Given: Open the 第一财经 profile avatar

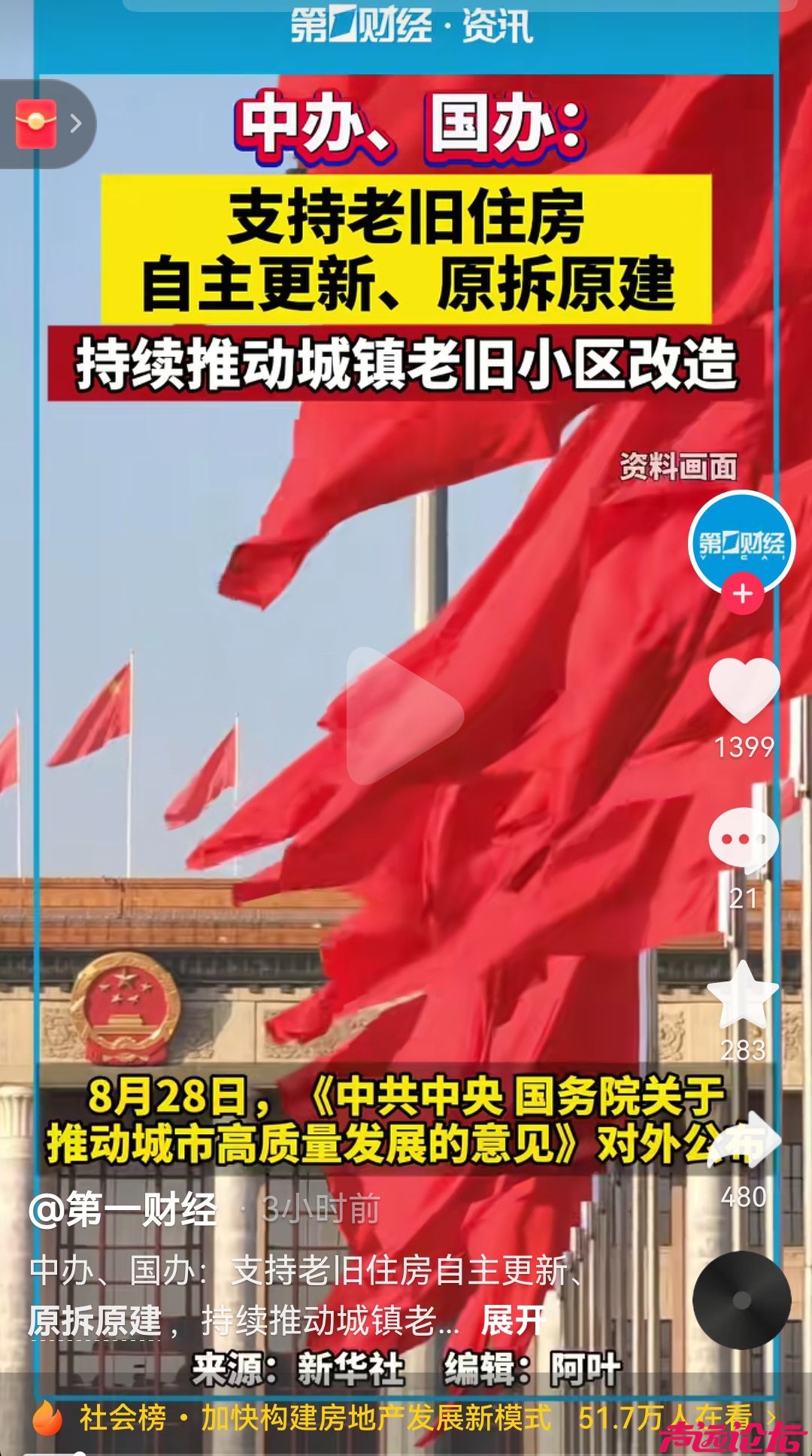Looking at the screenshot, I should 742,542.
